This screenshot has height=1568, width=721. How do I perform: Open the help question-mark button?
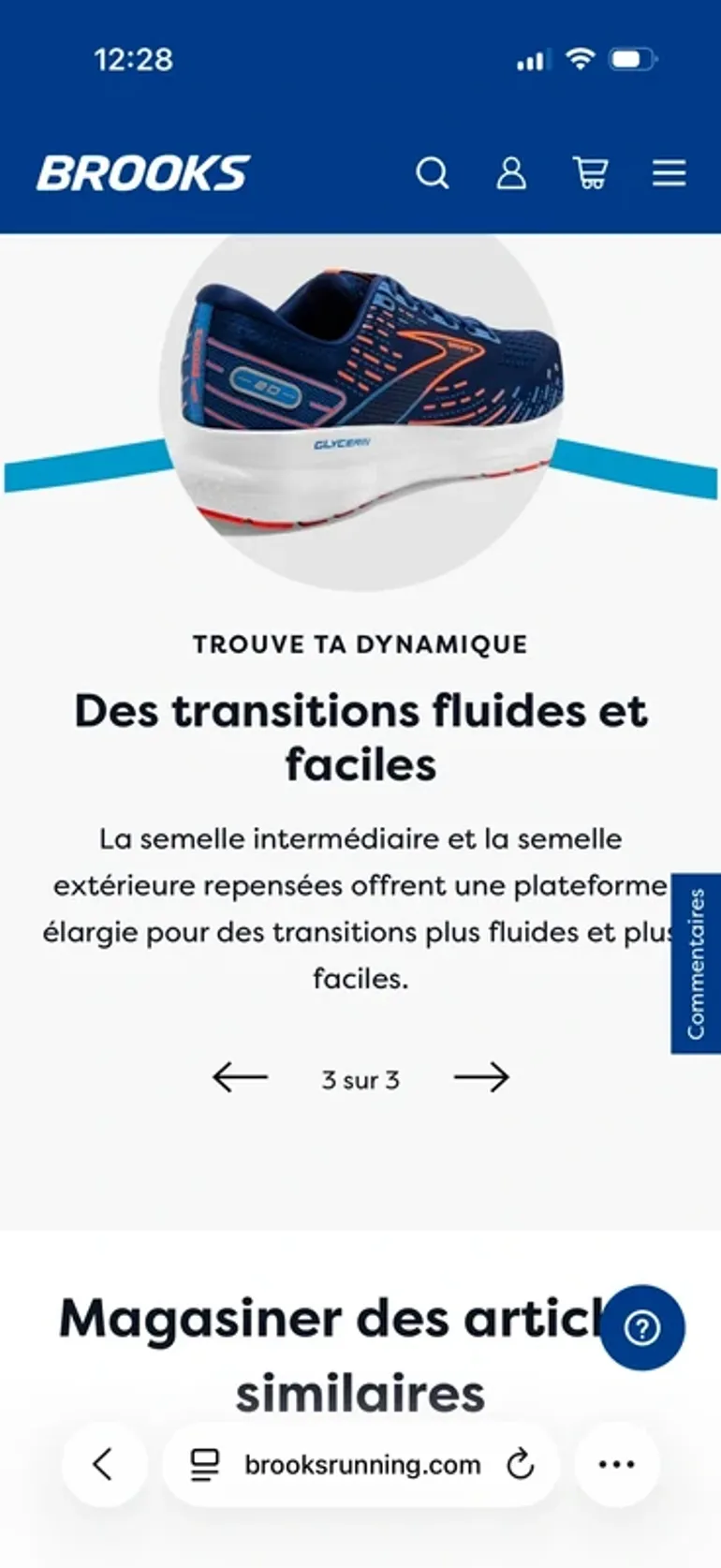click(x=642, y=1327)
